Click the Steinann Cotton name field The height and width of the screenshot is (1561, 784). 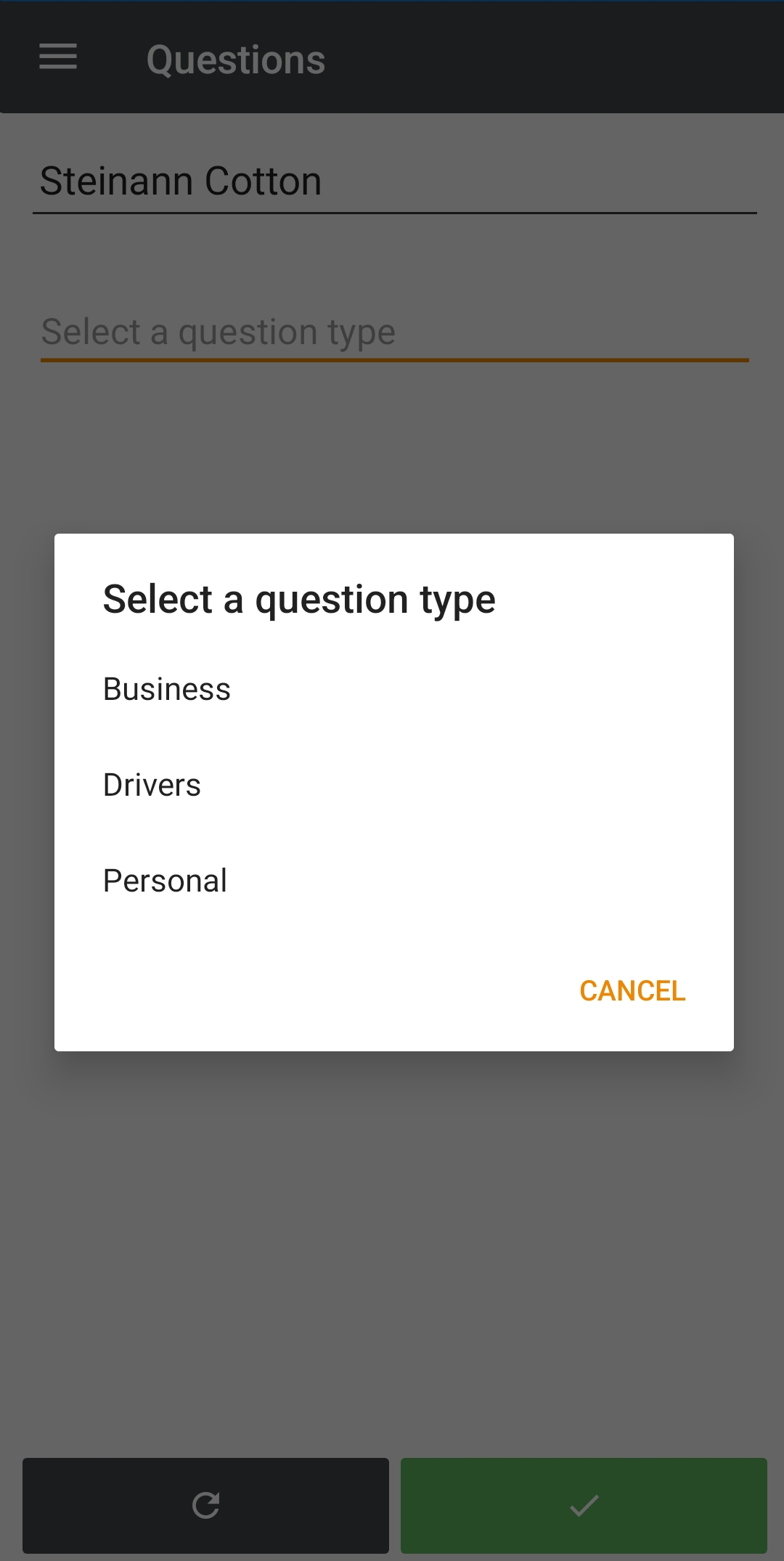(x=180, y=180)
